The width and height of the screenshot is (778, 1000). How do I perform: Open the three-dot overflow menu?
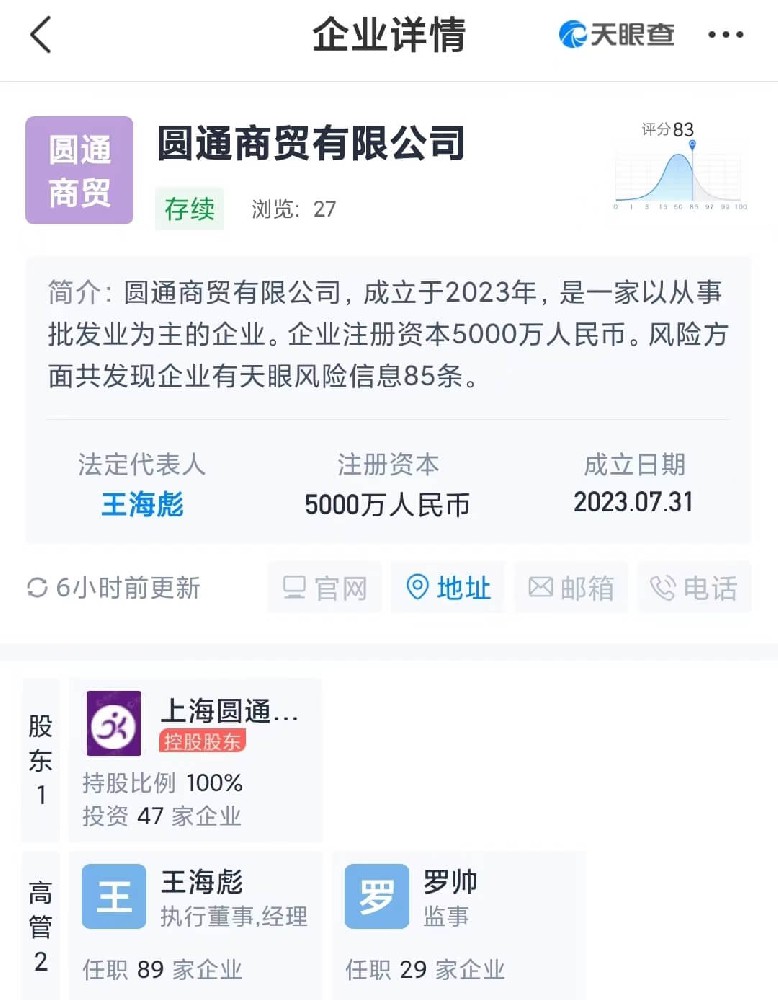(x=725, y=36)
